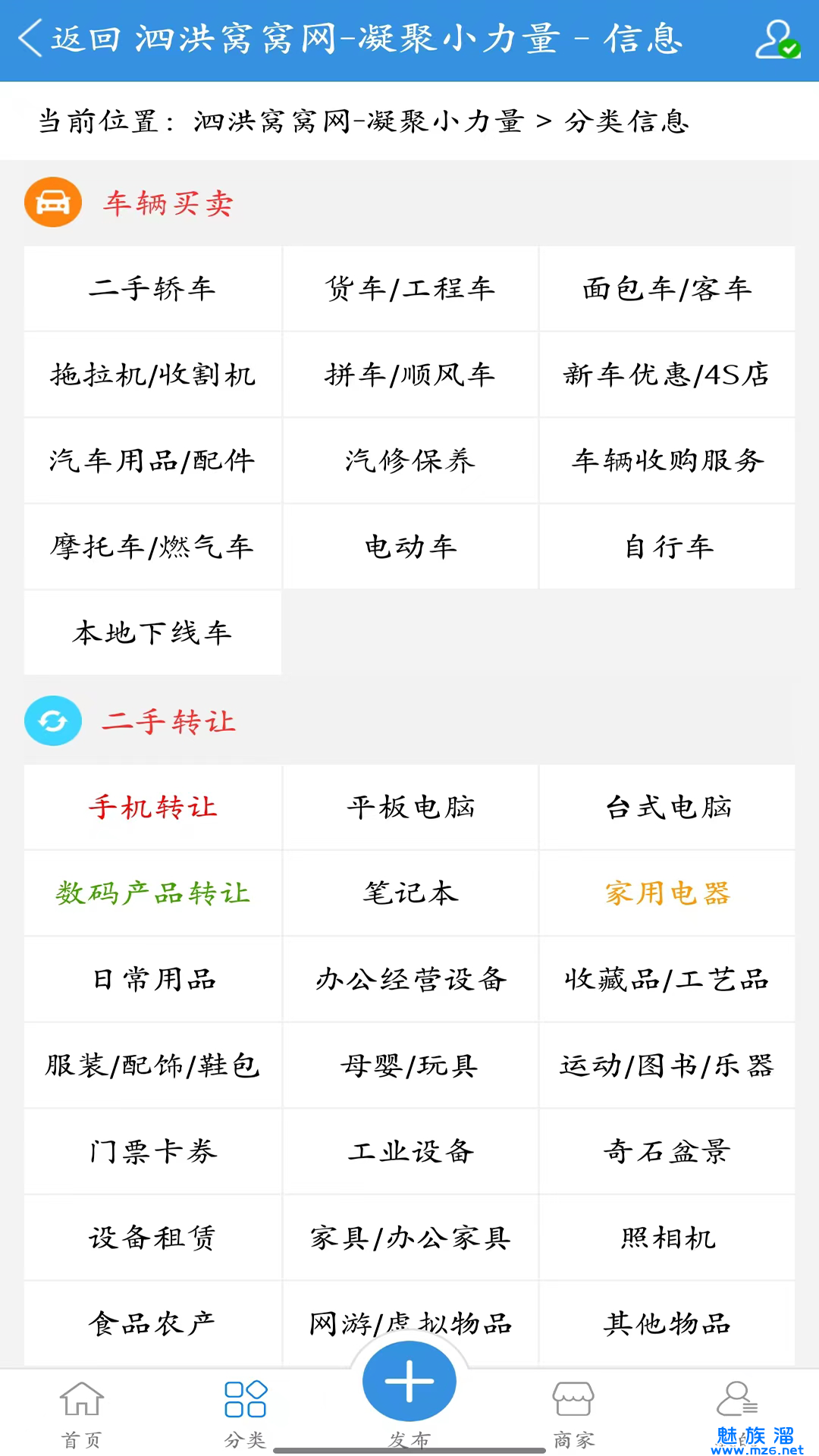The height and width of the screenshot is (1456, 819).
Task: Browse the 拼车/顺风车 category
Action: (x=410, y=375)
